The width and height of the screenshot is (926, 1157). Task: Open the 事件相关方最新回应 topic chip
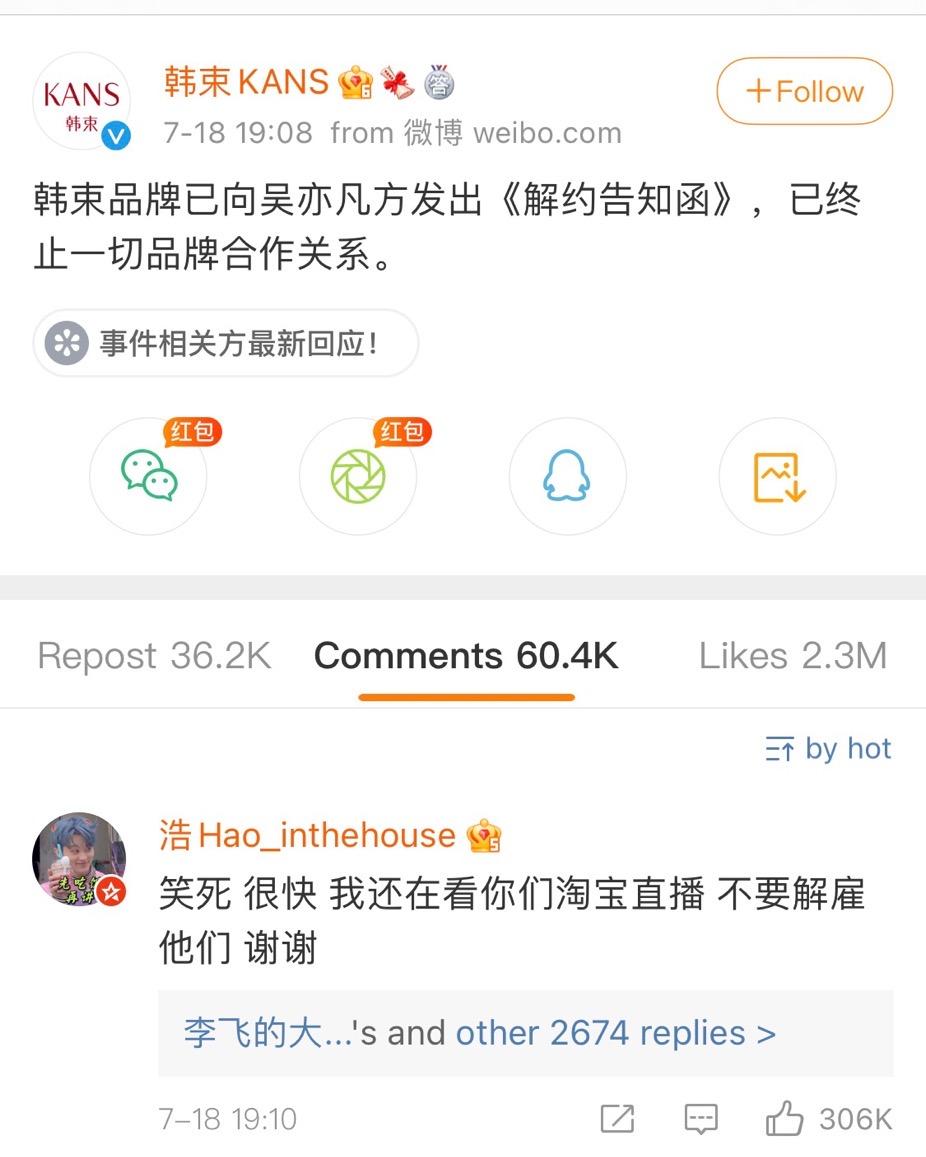coord(225,344)
